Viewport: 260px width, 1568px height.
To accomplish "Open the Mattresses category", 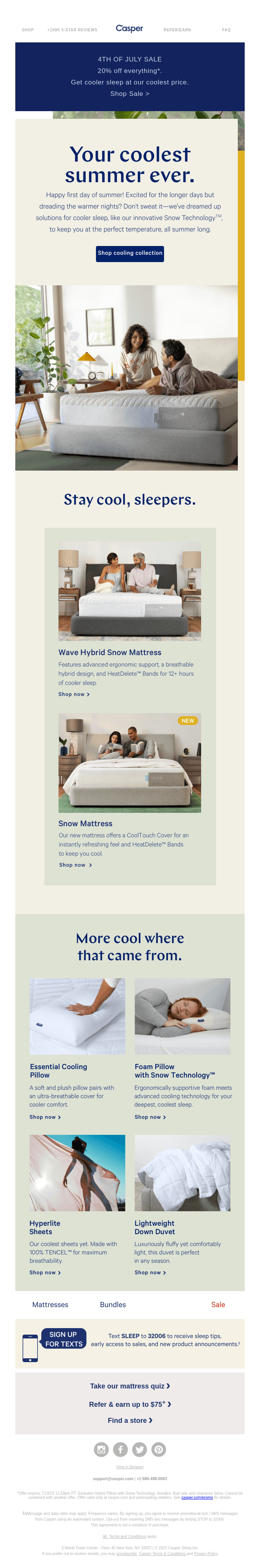I will pyautogui.click(x=50, y=1304).
